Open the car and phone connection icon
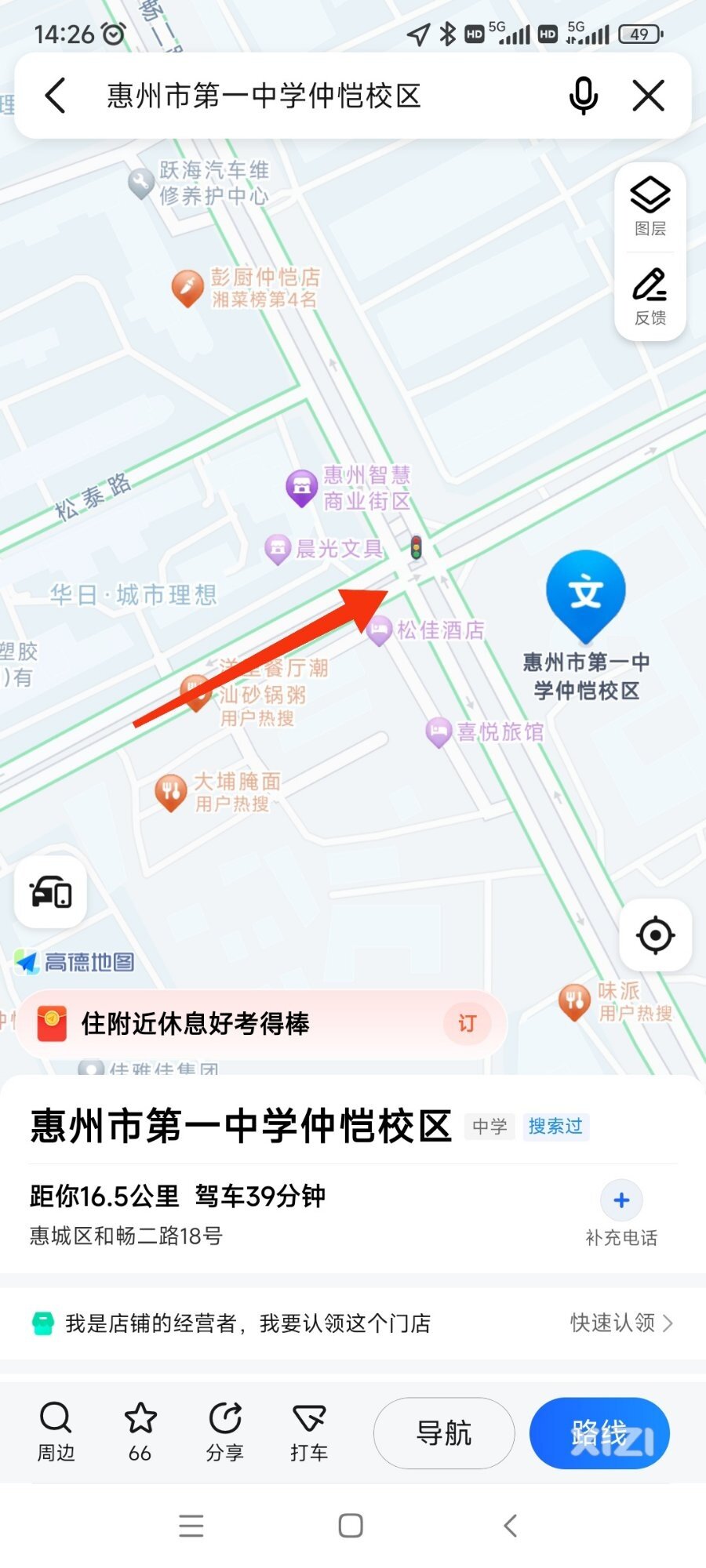706x1568 pixels. pyautogui.click(x=51, y=893)
